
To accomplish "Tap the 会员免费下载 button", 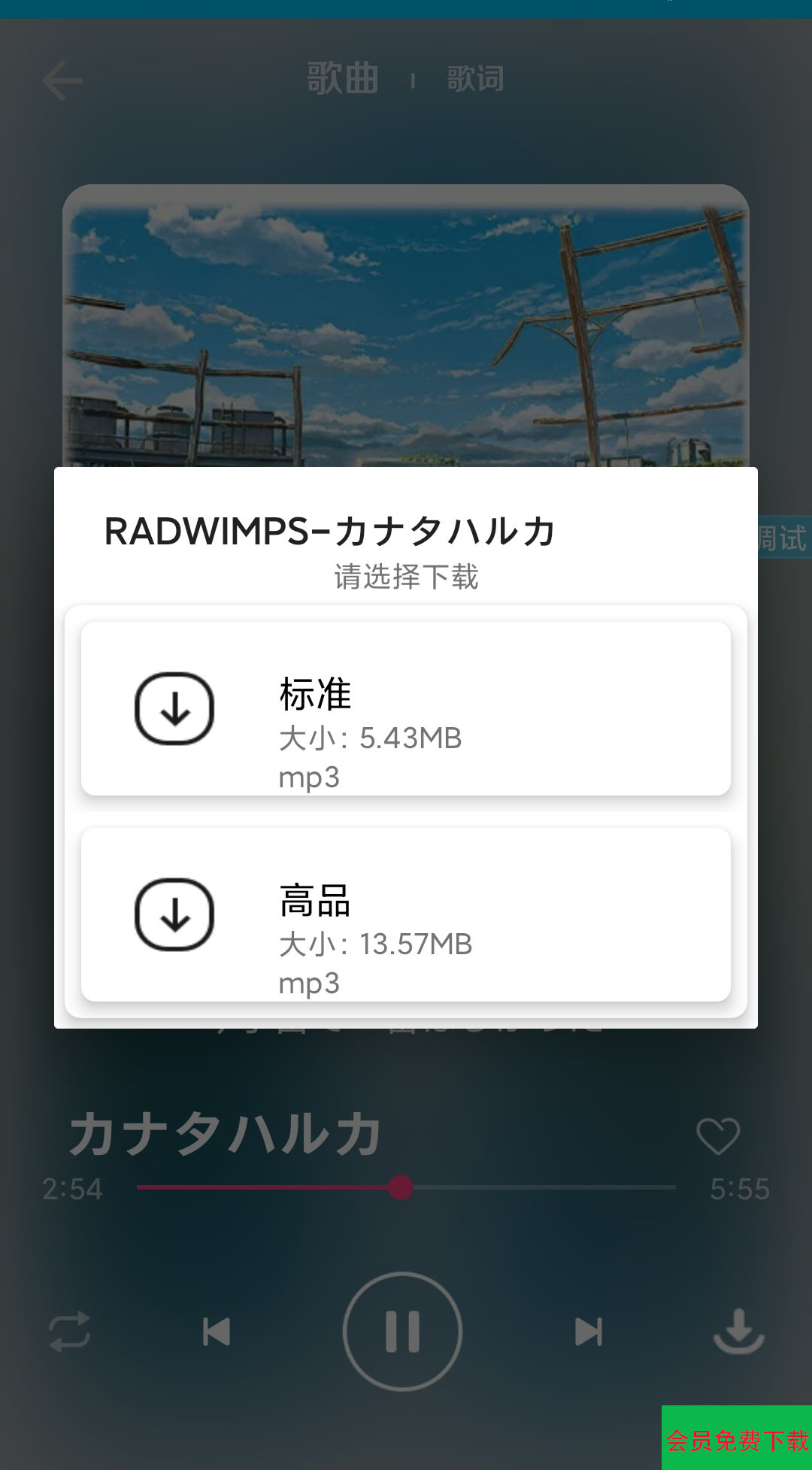I will 737,1439.
